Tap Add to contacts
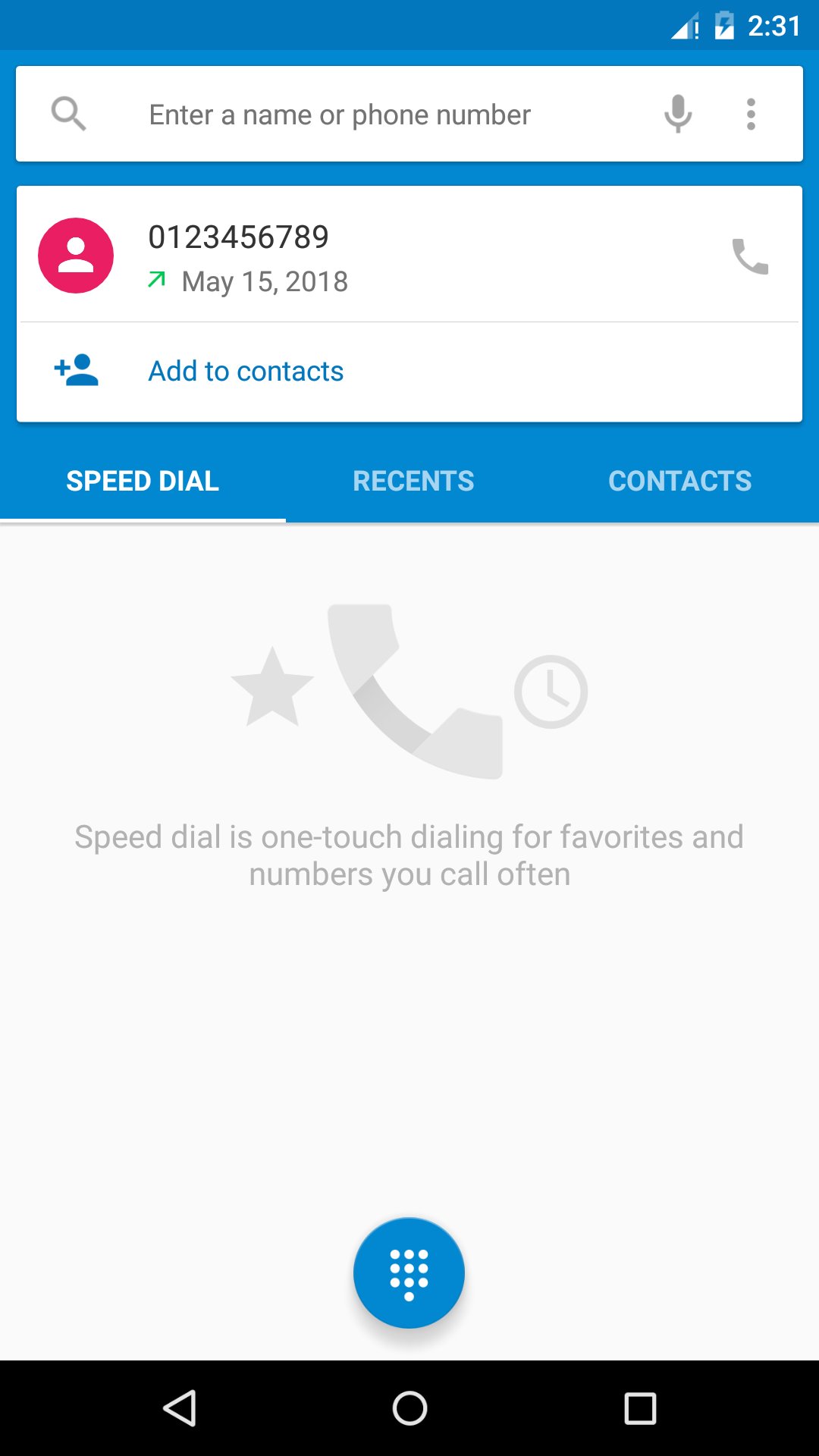Viewport: 819px width, 1456px height. [x=245, y=370]
